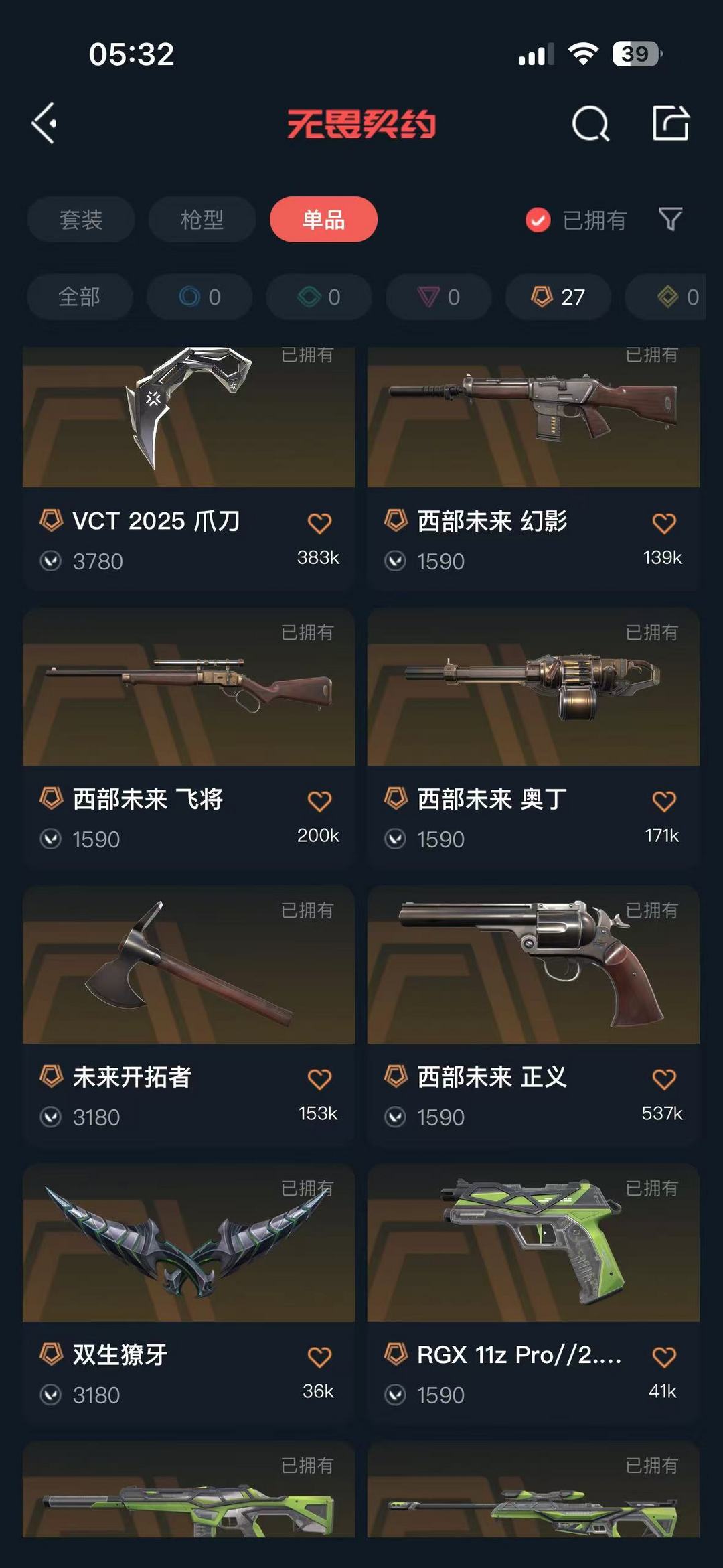Open the 未来开拓者 axe card
Image resolution: width=723 pixels, height=1568 pixels.
(x=189, y=1016)
